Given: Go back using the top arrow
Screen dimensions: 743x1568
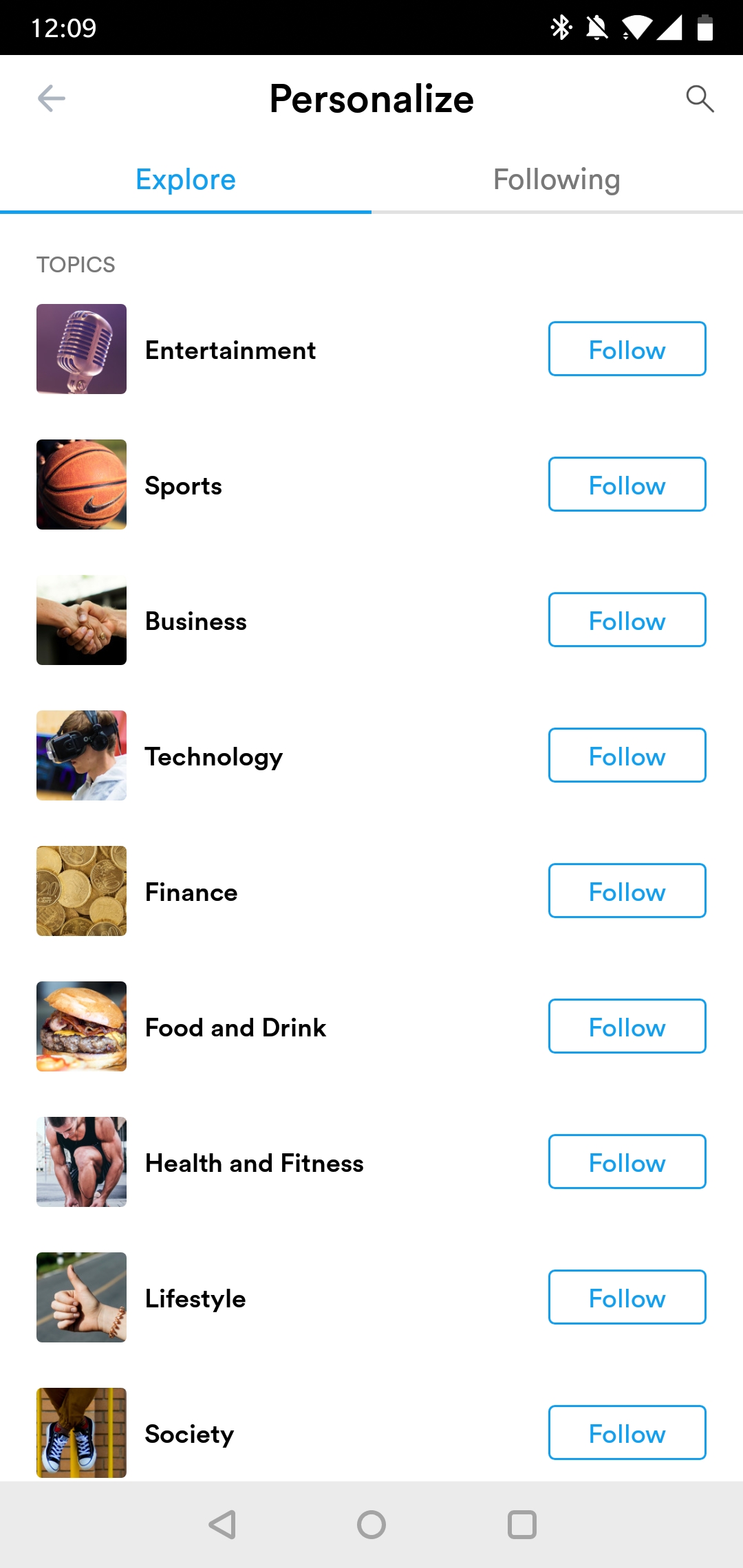Looking at the screenshot, I should [52, 98].
